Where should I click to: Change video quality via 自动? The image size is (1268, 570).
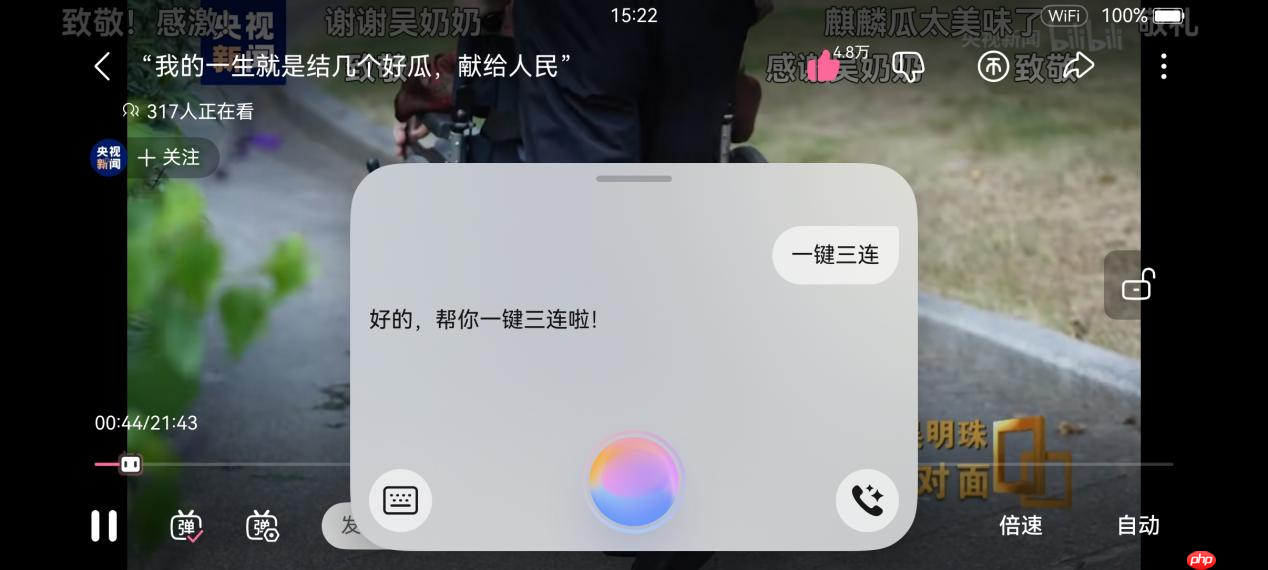[1138, 525]
